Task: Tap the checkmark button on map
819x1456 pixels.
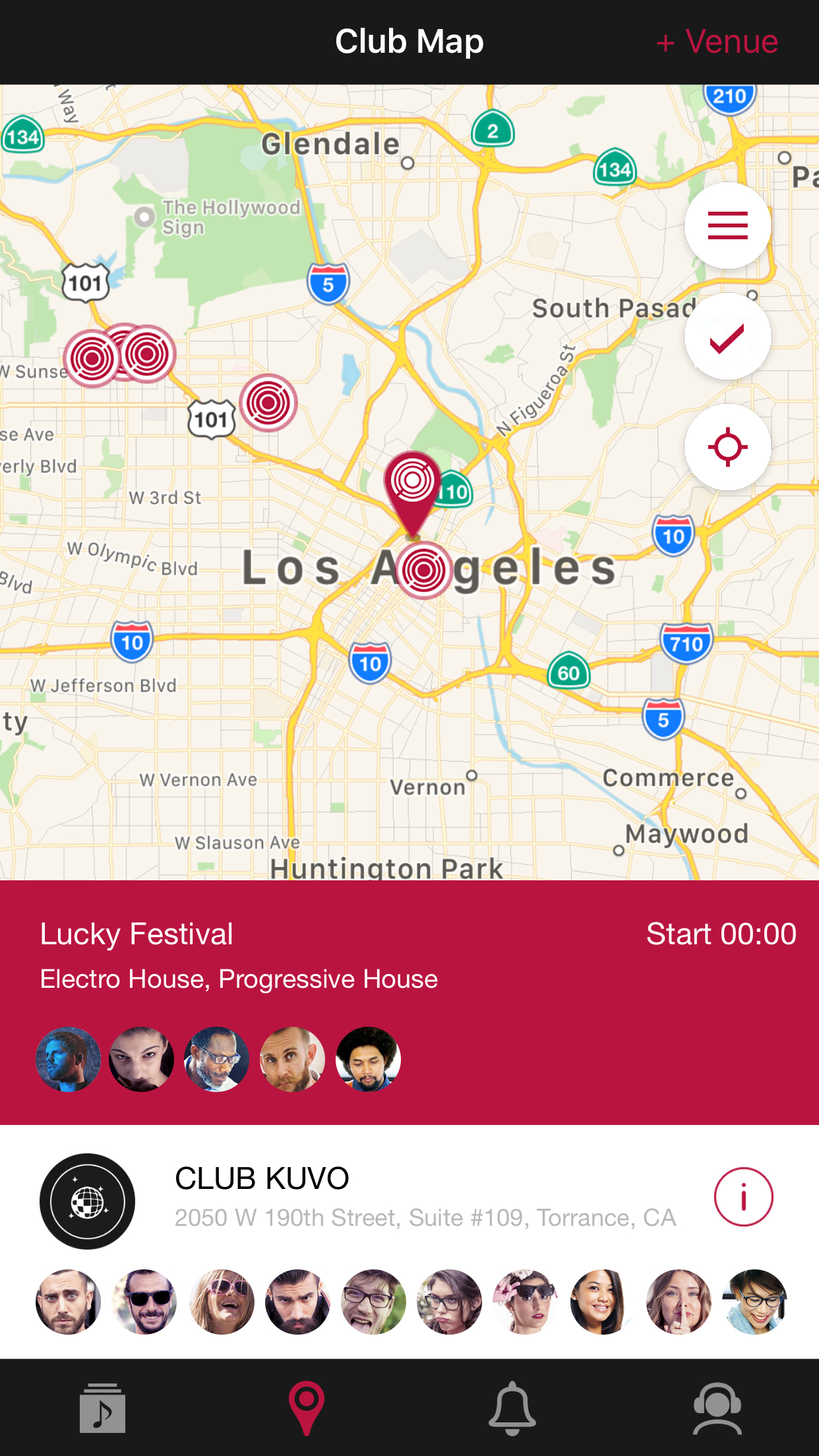Action: point(727,337)
